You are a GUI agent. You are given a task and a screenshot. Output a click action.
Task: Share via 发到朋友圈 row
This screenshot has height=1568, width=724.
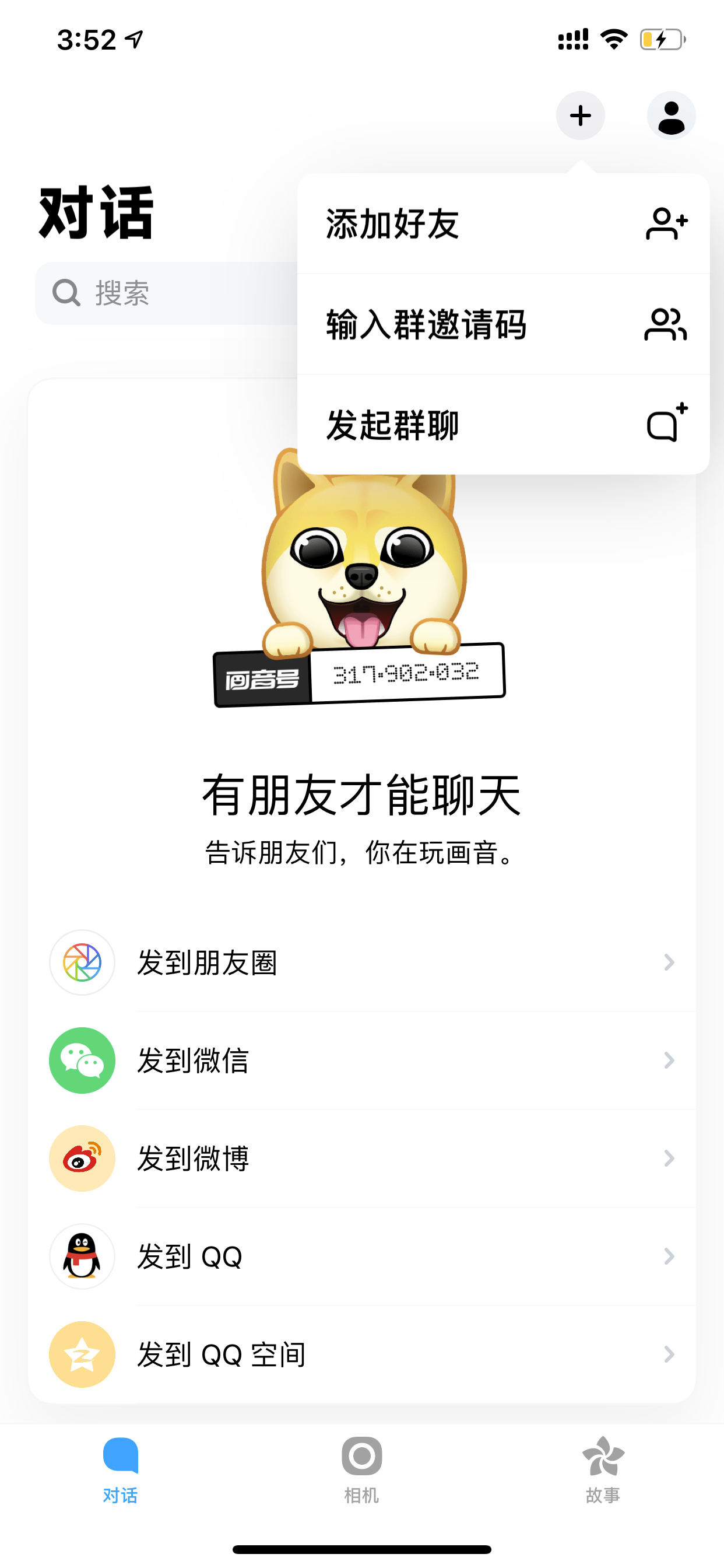[362, 963]
